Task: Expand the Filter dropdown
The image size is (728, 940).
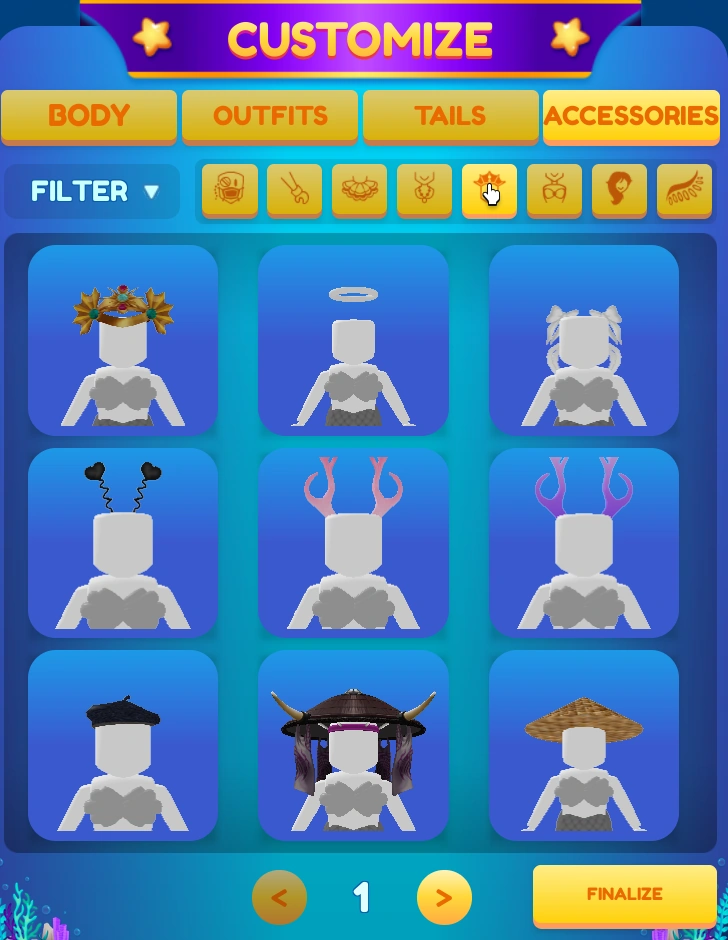Action: 93,191
